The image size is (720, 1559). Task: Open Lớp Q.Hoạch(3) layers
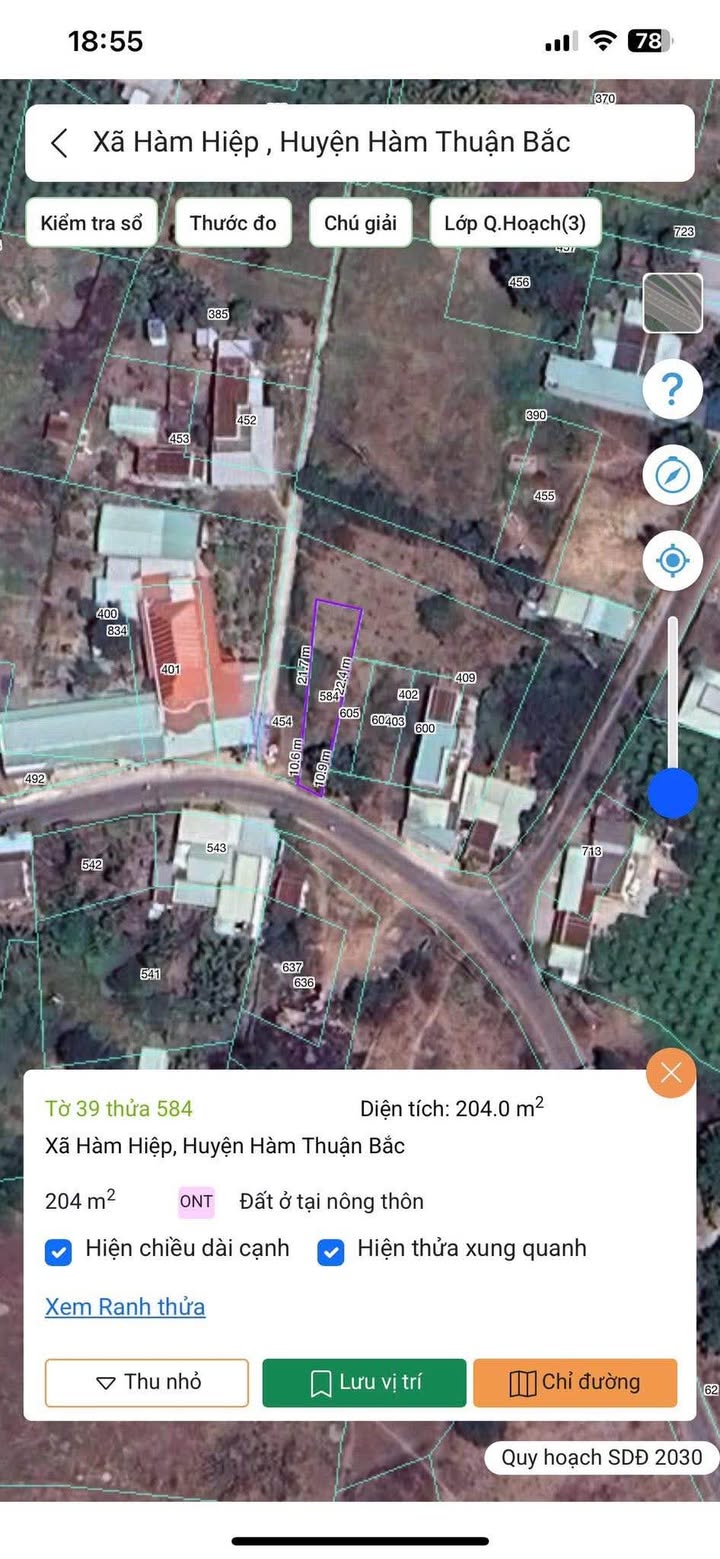[x=515, y=223]
